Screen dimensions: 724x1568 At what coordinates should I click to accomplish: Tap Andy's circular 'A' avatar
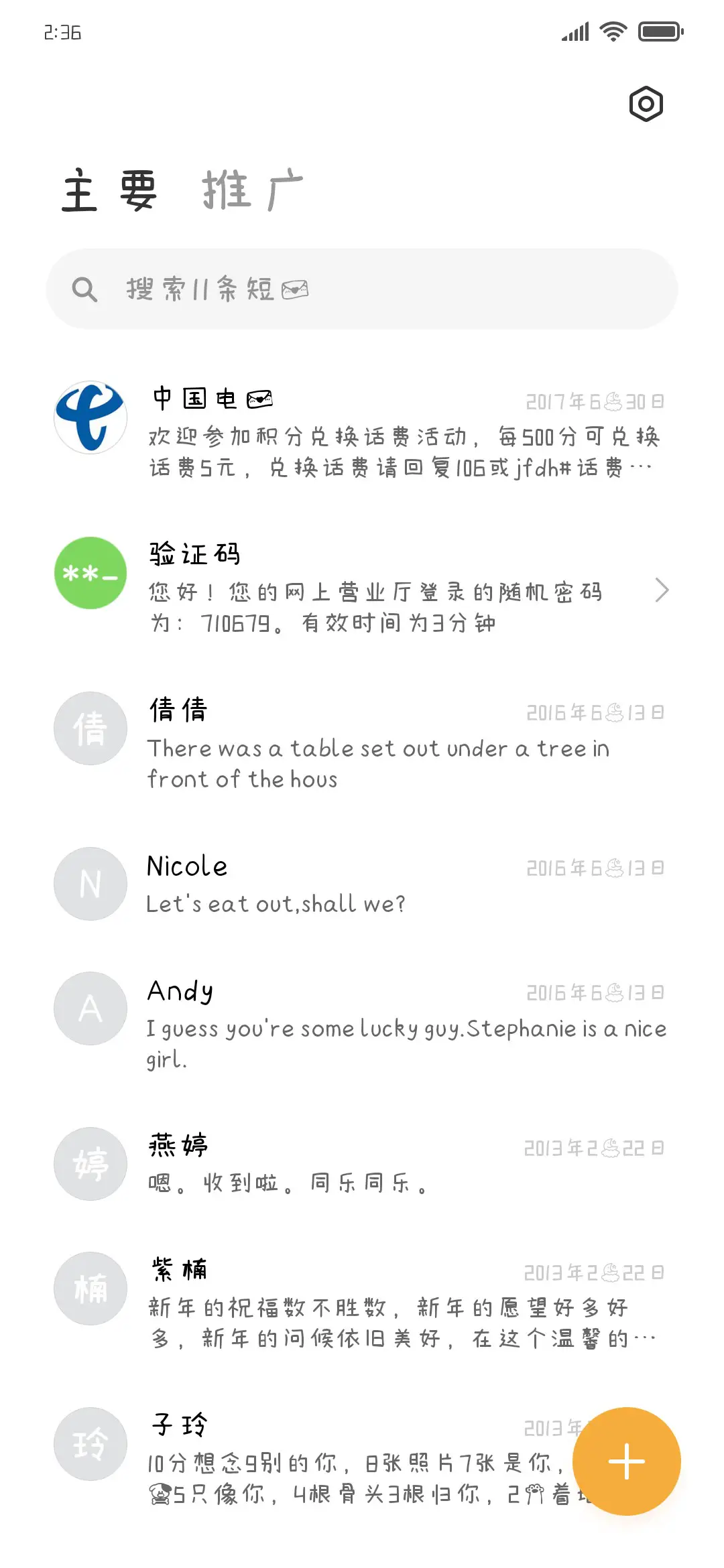[89, 1008]
